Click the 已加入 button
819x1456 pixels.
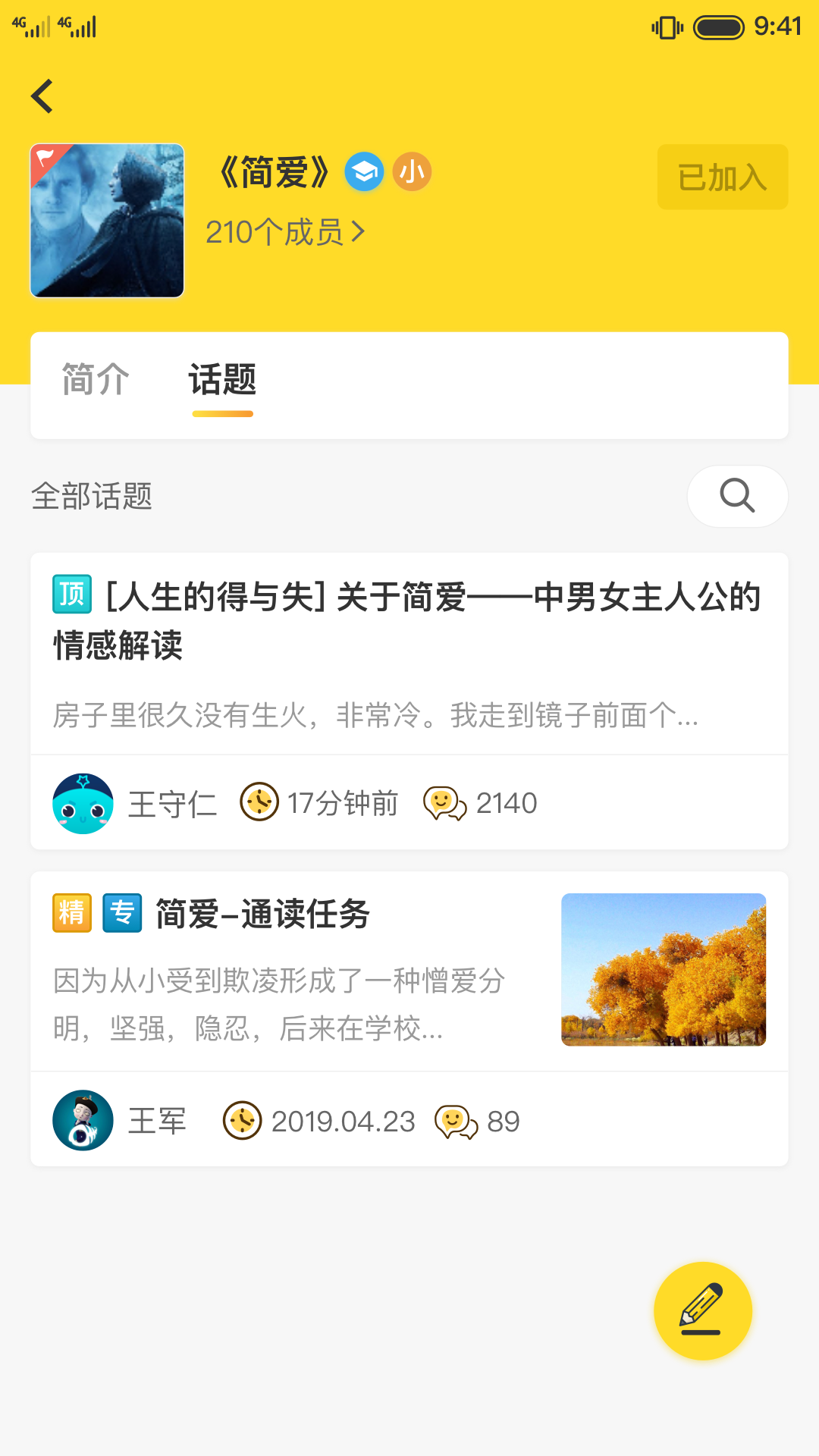pos(721,177)
